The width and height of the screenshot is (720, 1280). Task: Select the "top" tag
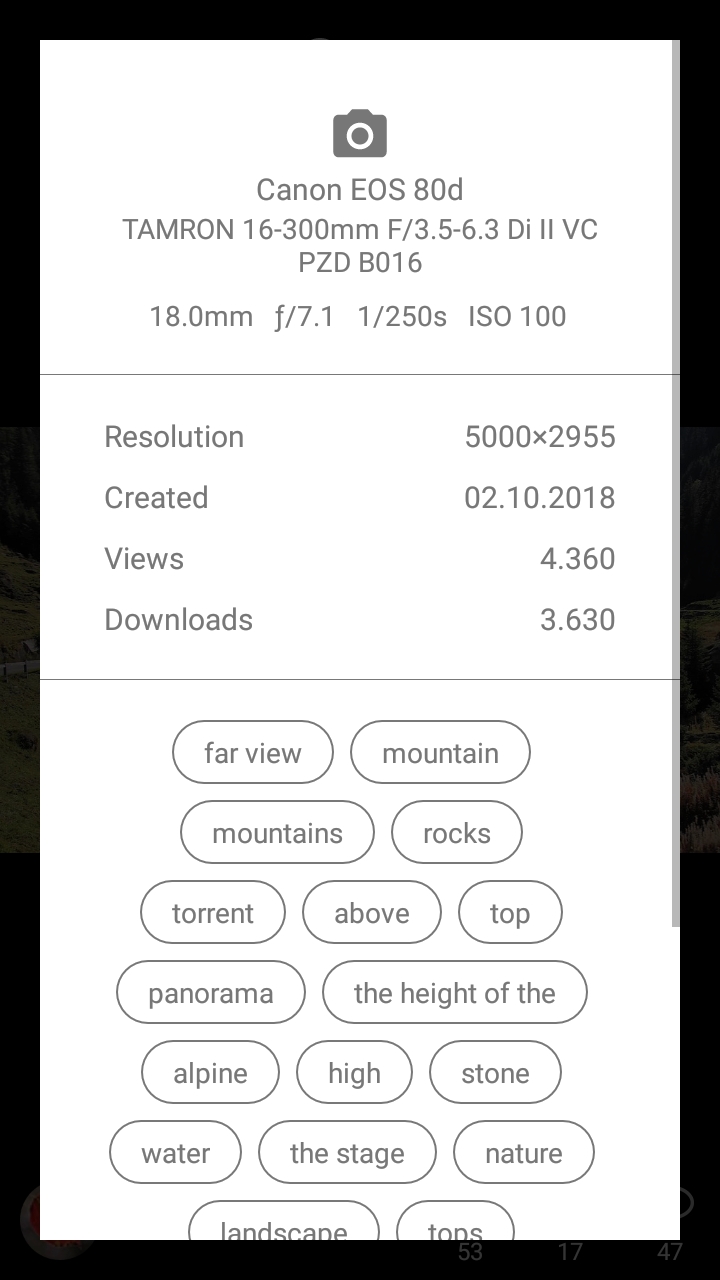510,912
